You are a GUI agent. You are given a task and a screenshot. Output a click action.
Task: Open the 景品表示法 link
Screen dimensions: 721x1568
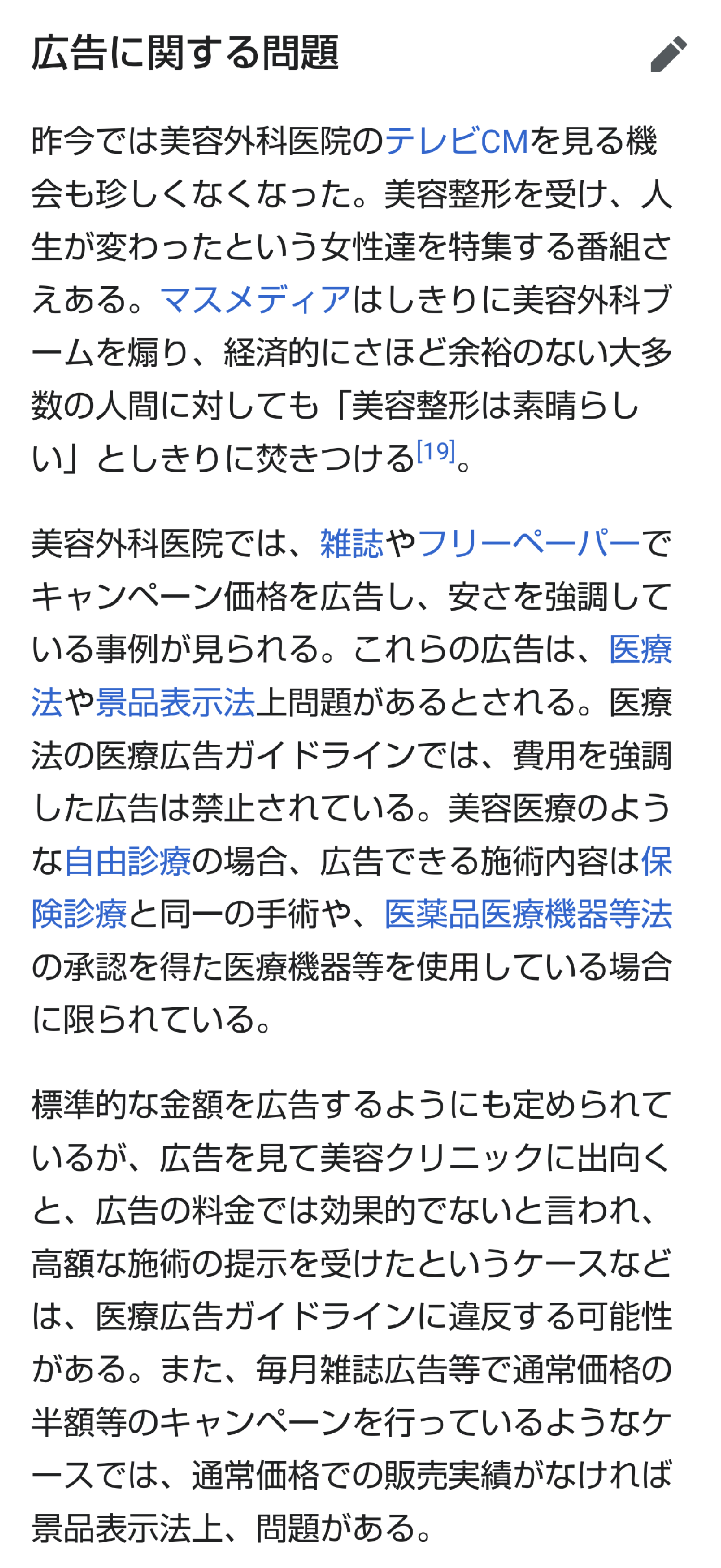175,702
